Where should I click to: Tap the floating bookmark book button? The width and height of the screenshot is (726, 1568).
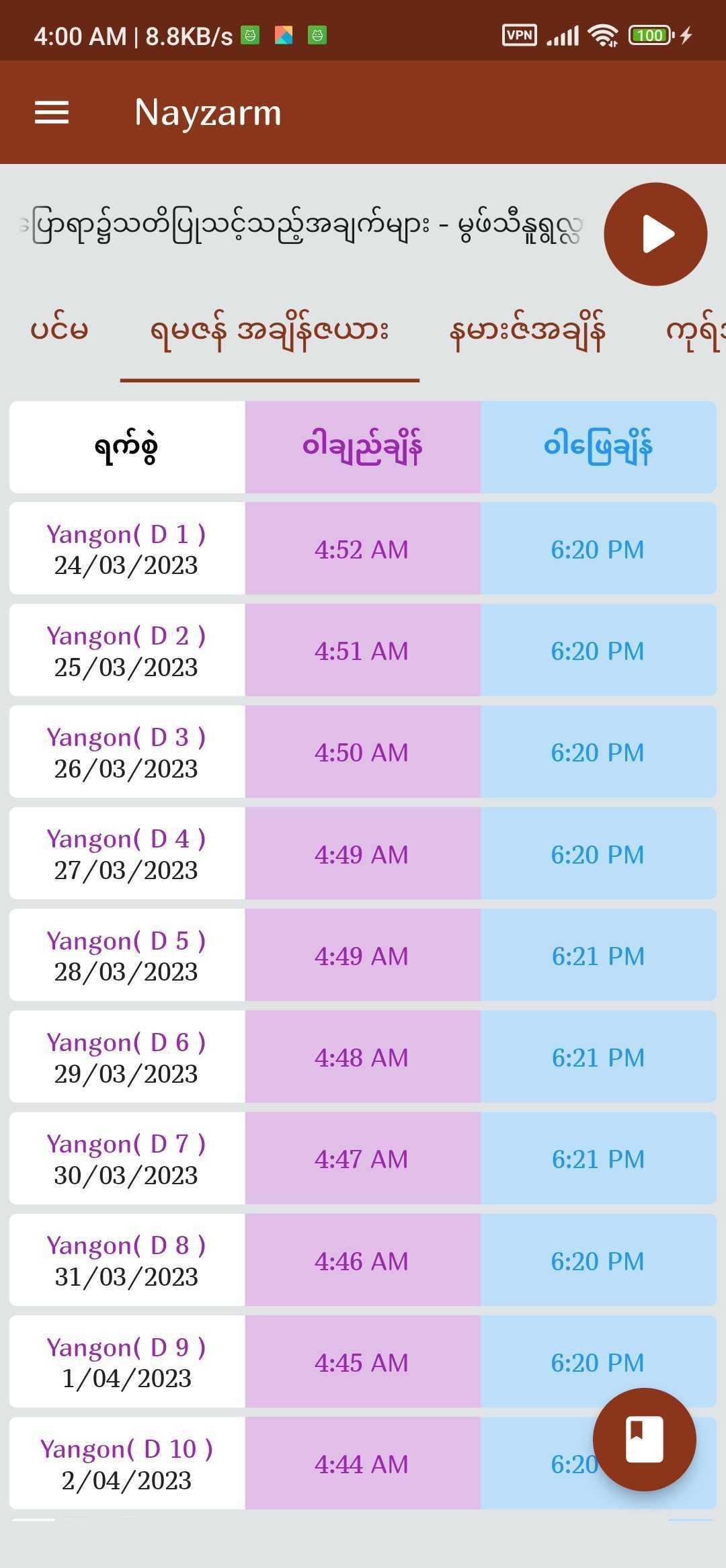[644, 1439]
